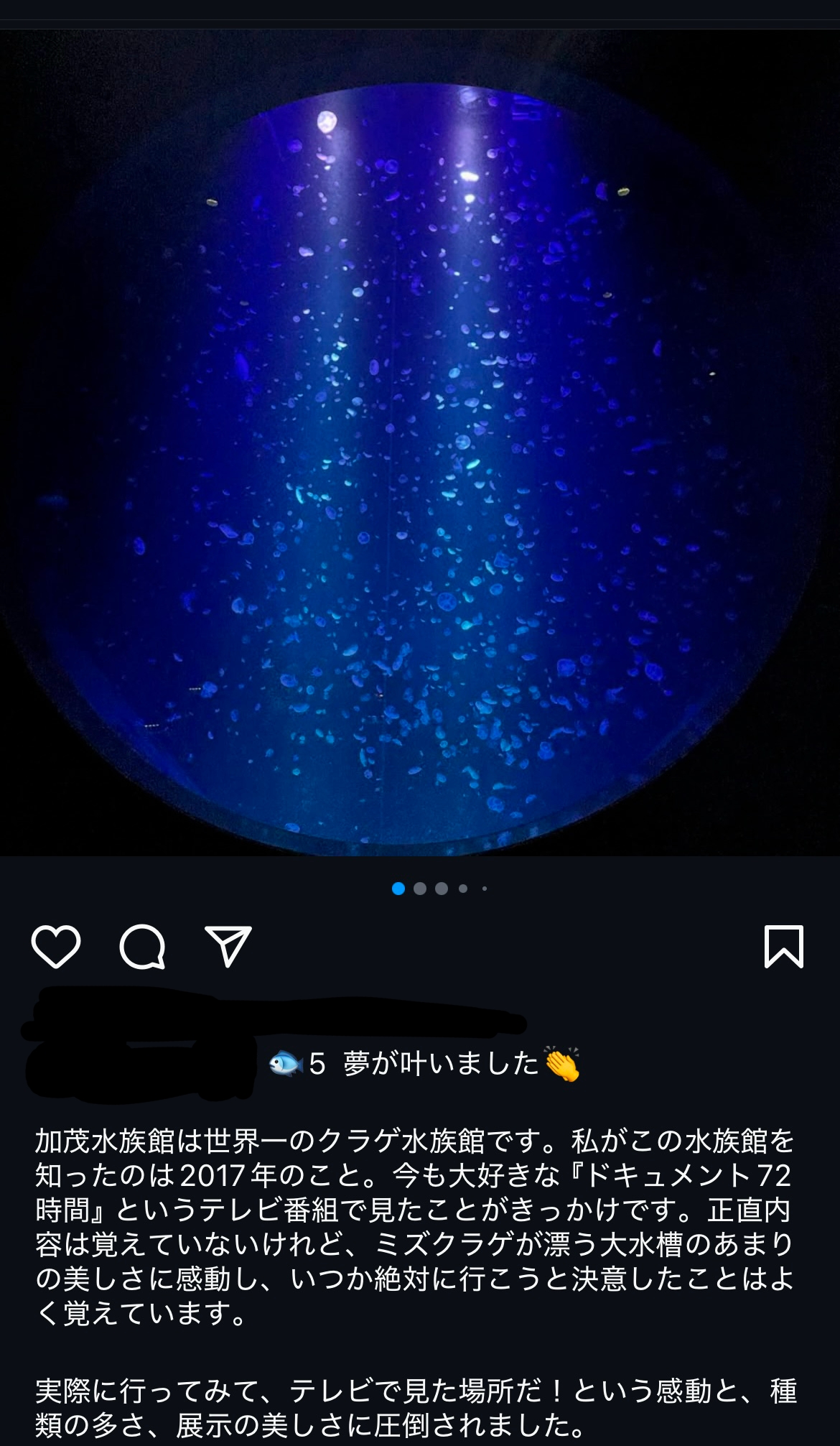Share the post via paper plane icon
Screen dimensions: 840x1446
(x=228, y=946)
